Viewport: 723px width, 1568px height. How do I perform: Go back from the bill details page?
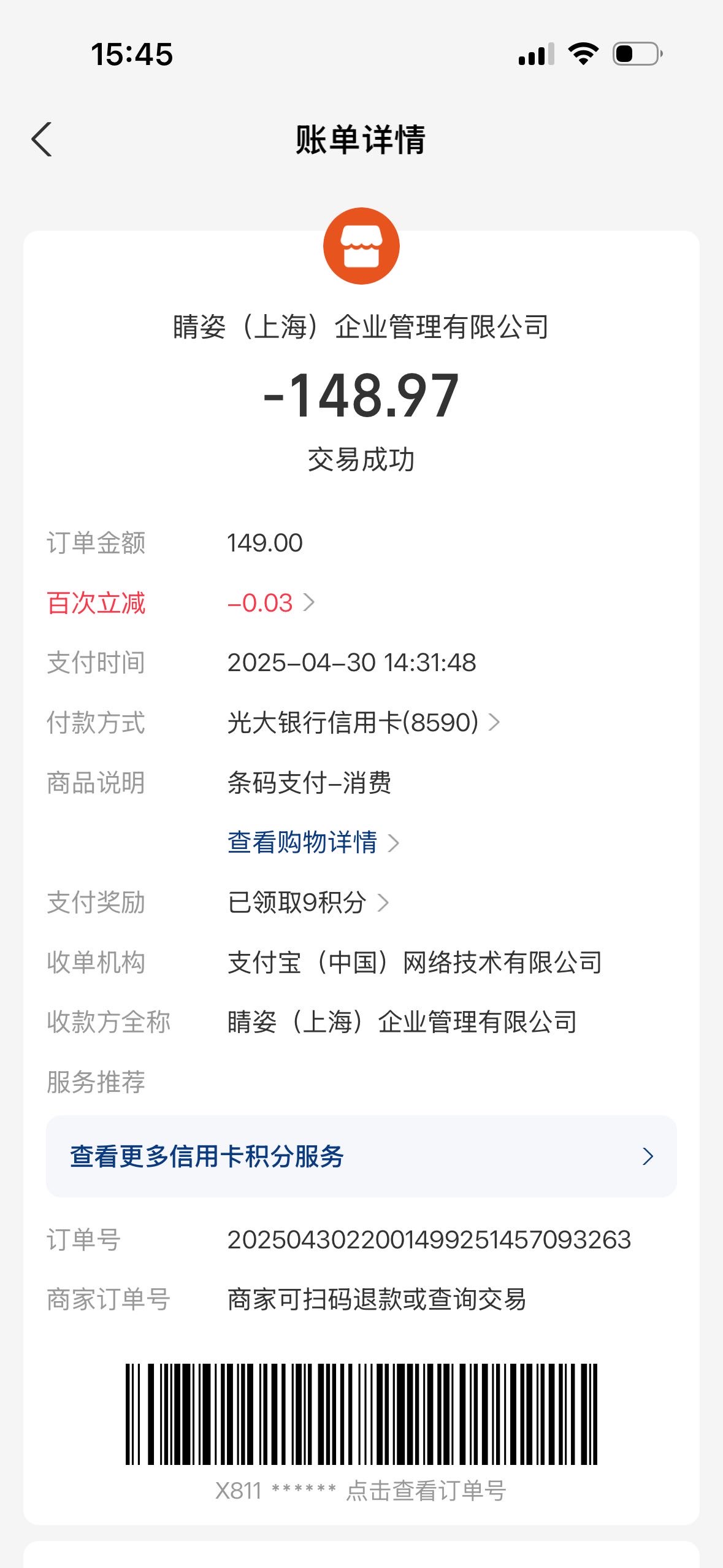[x=42, y=139]
